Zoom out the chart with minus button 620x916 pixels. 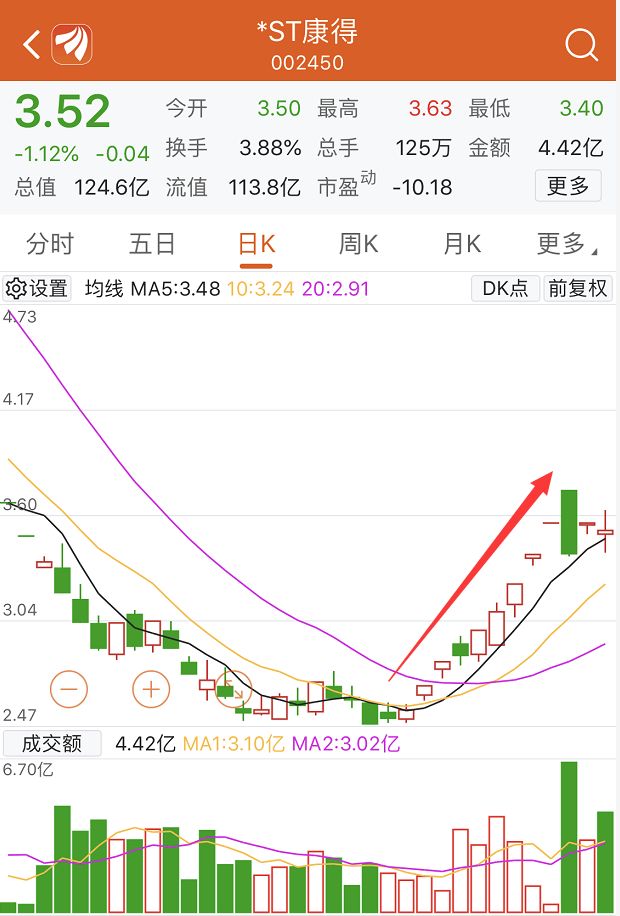point(69,688)
